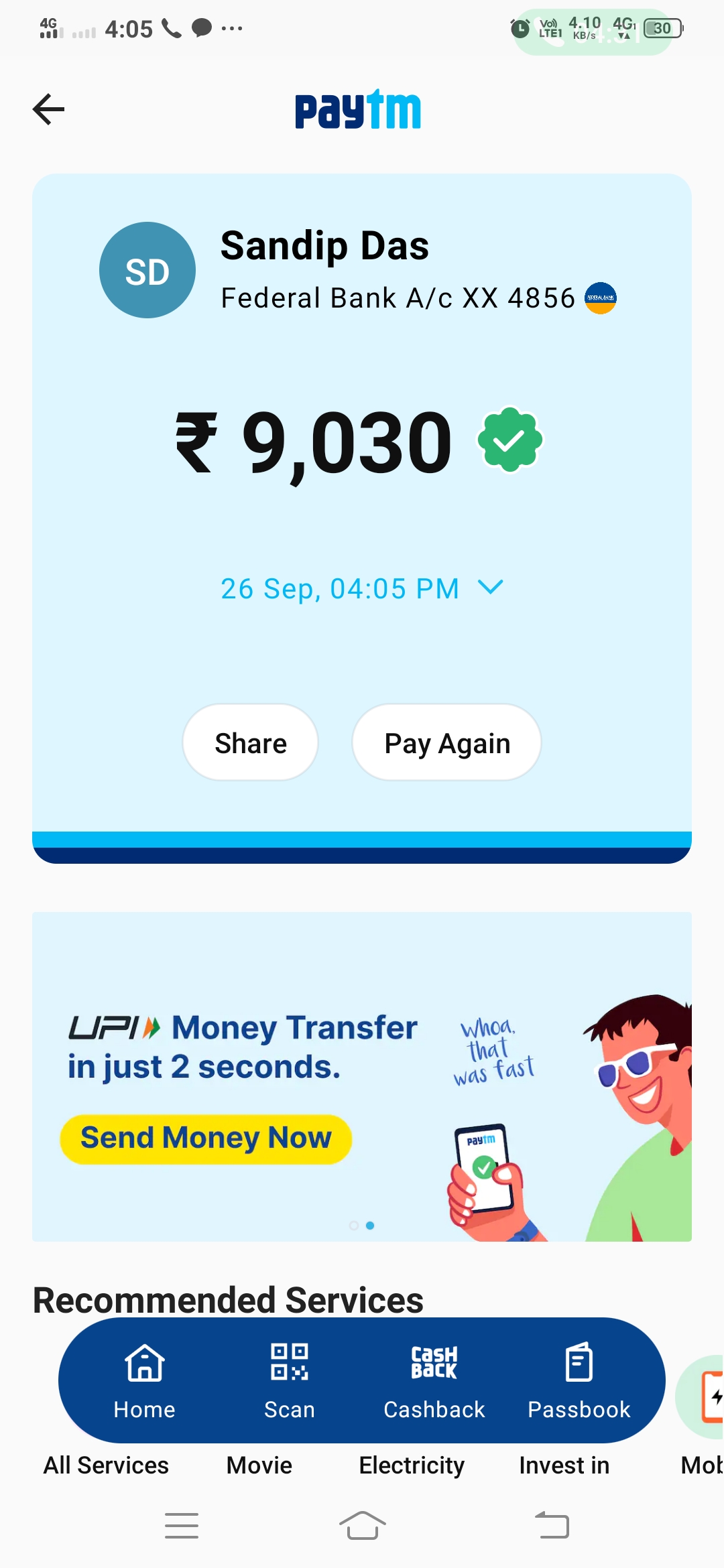Tap Send Money Now on the banner
The width and height of the screenshot is (724, 1568).
coord(206,1138)
